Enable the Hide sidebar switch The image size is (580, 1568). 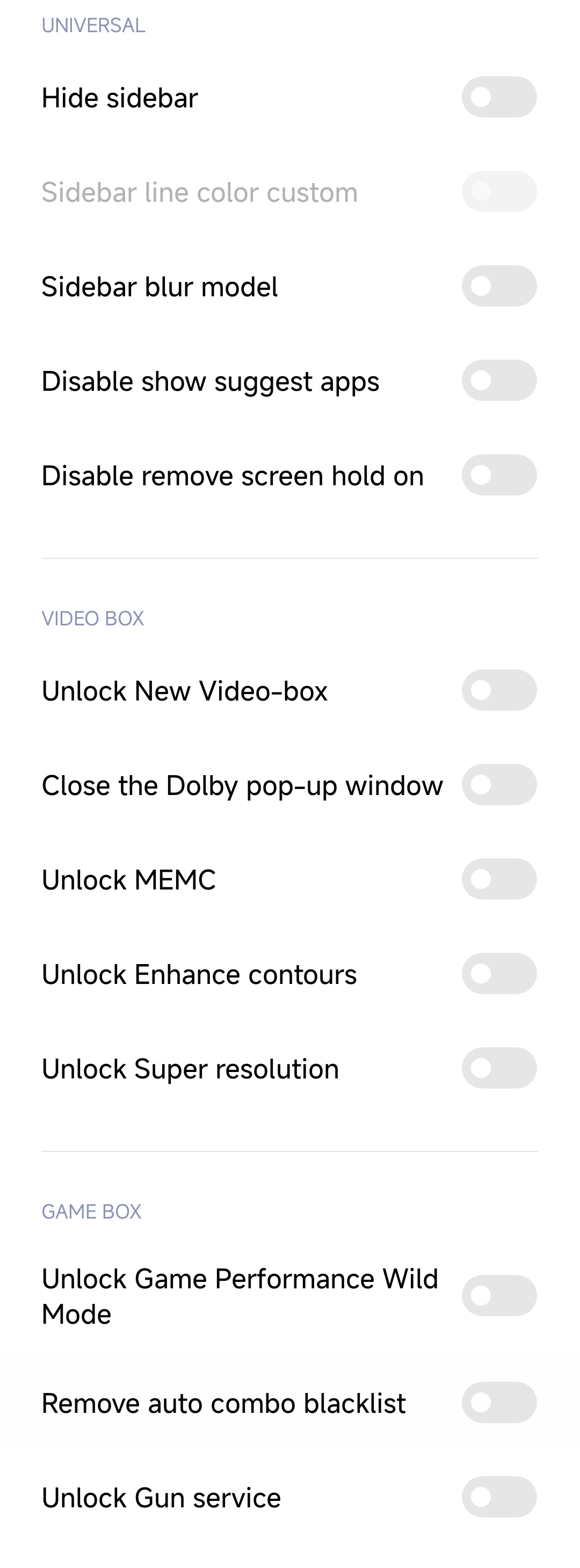498,97
